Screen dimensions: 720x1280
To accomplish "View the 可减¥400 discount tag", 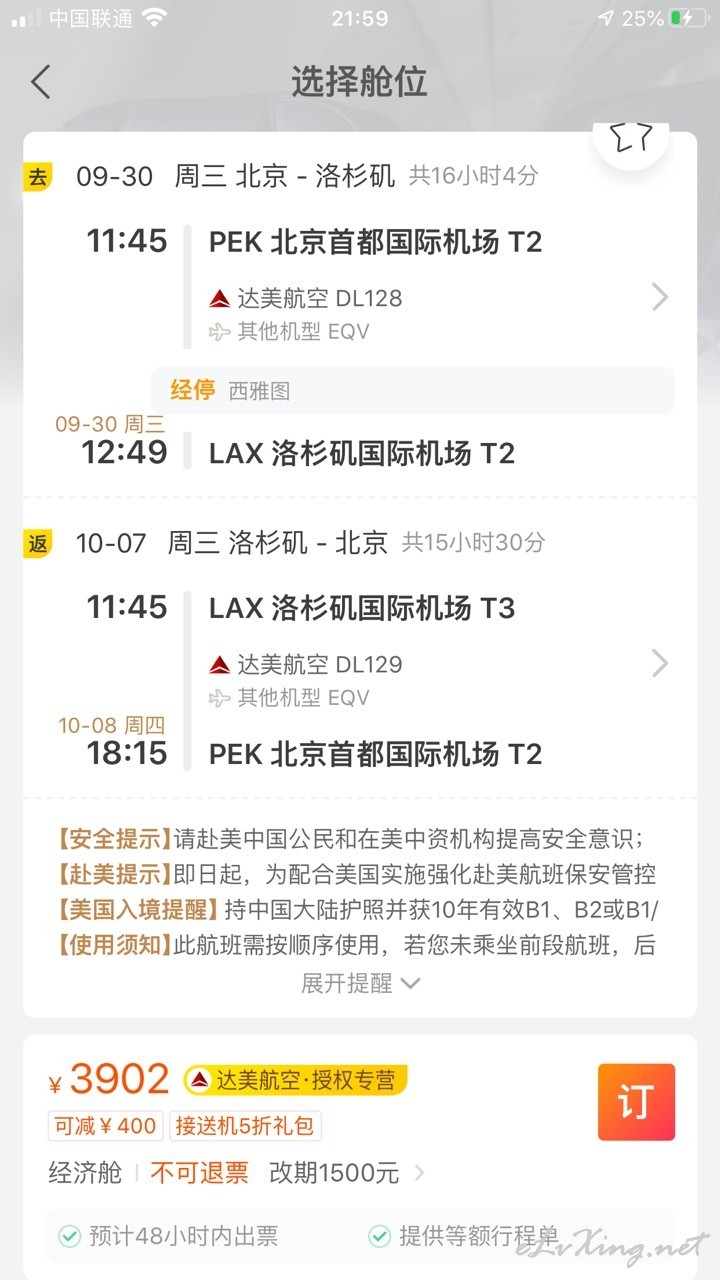I will tap(105, 1126).
